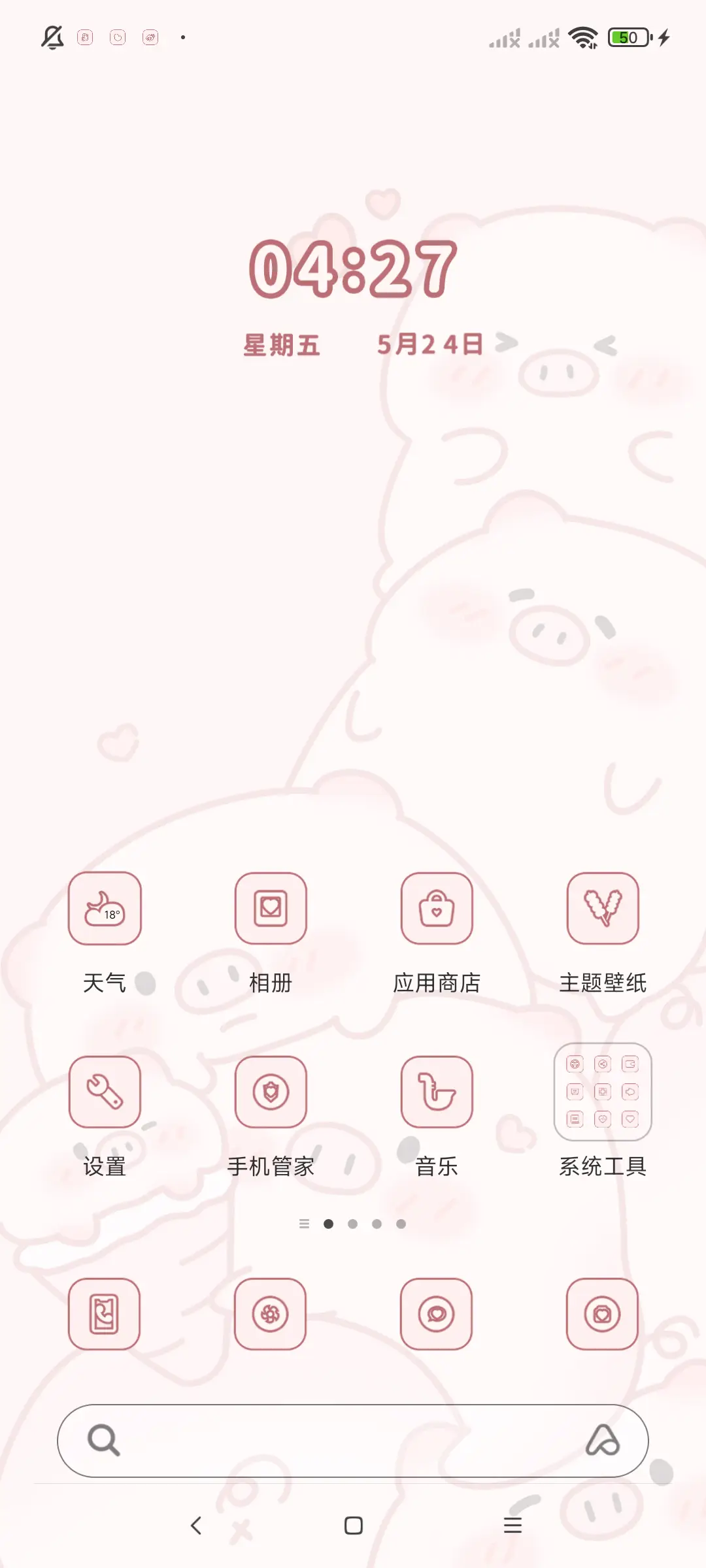
Task: Launch the 应用商店 app store
Action: pos(437,909)
